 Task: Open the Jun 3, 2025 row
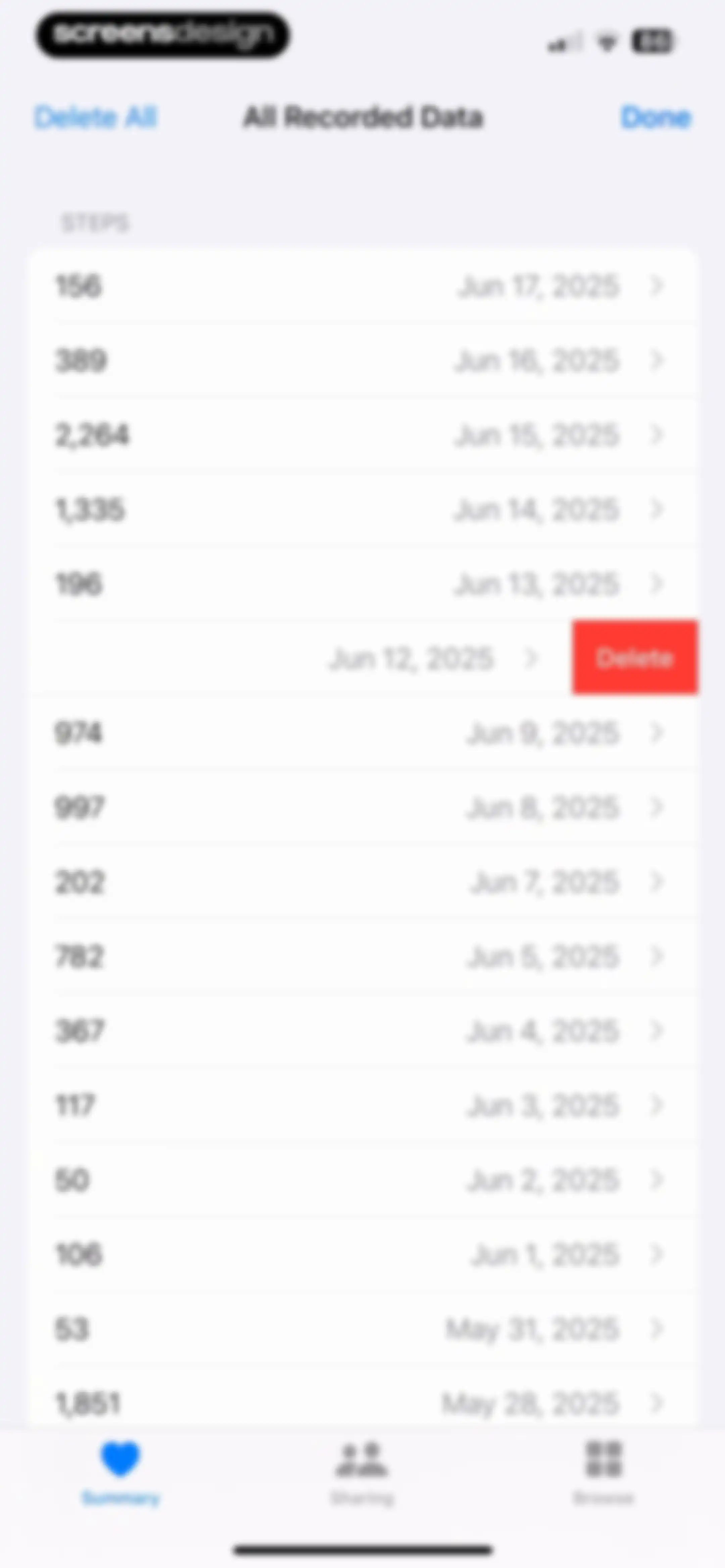(x=364, y=1105)
